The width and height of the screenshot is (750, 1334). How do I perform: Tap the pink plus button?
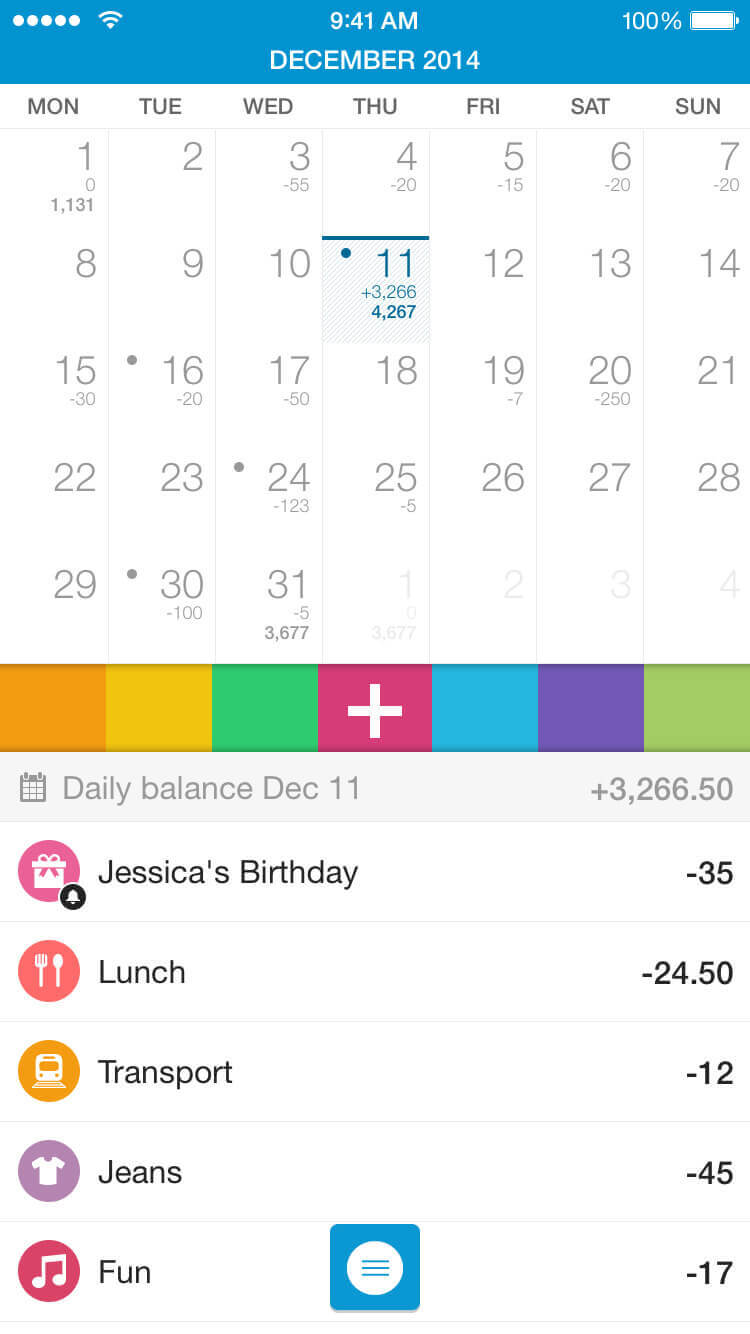(375, 708)
